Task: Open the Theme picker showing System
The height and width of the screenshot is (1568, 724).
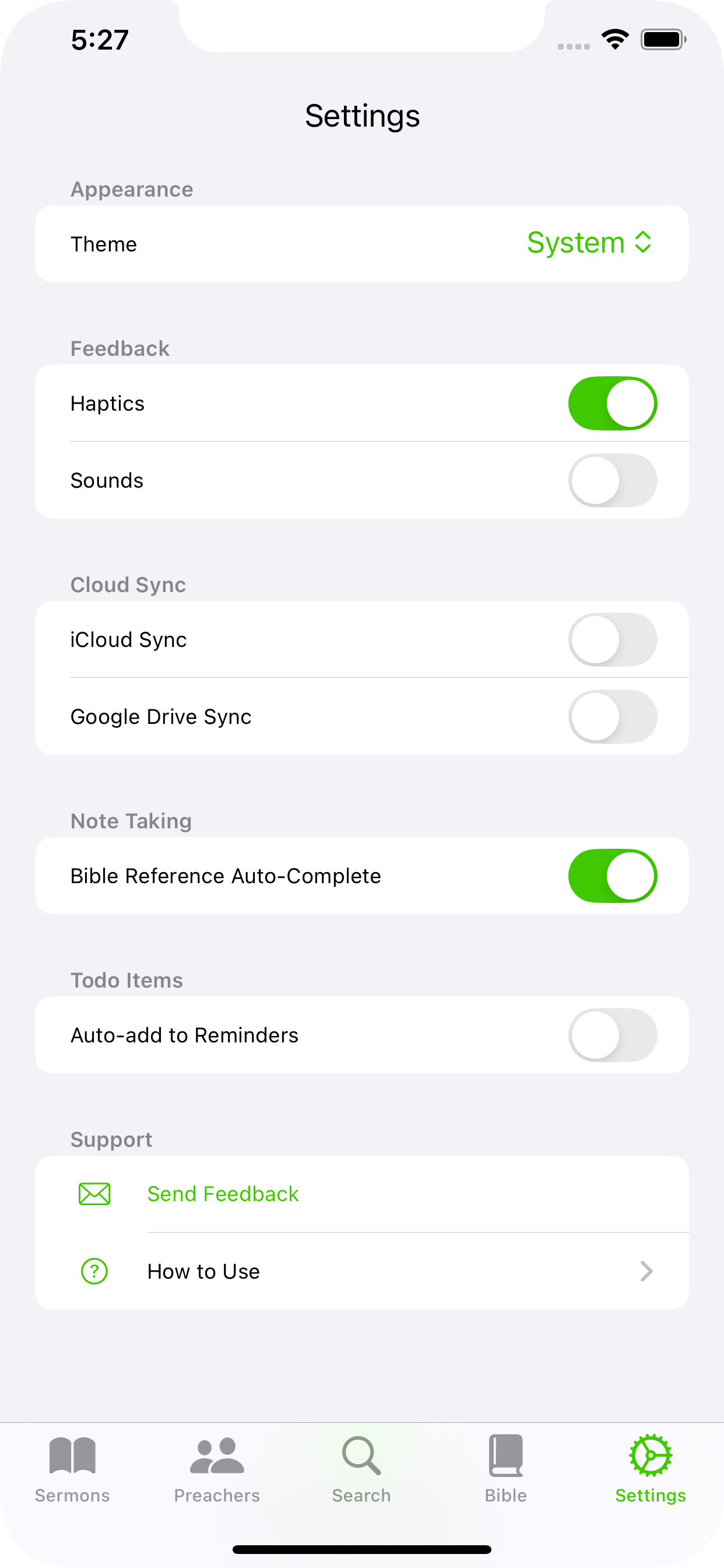Action: click(588, 243)
